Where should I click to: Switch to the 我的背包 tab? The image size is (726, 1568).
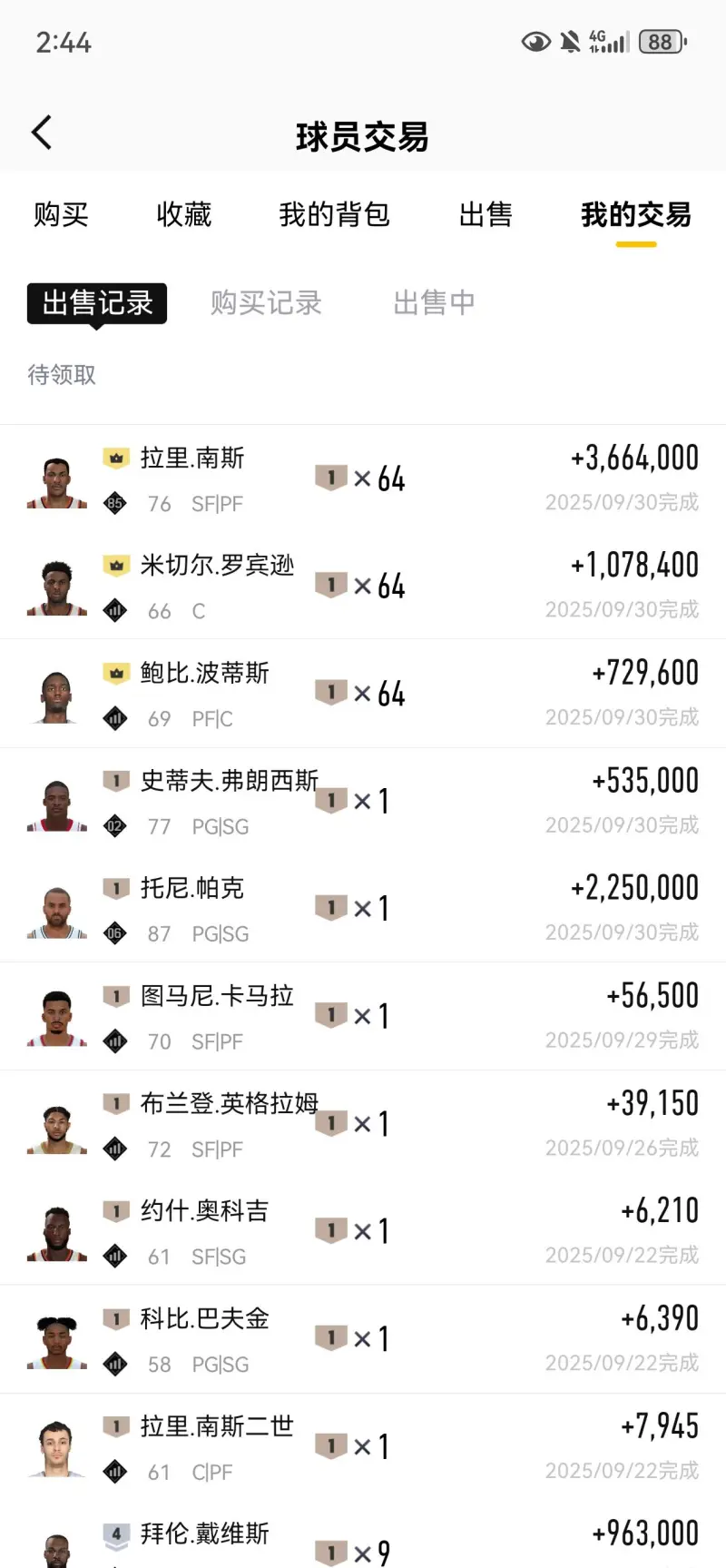pyautogui.click(x=334, y=215)
